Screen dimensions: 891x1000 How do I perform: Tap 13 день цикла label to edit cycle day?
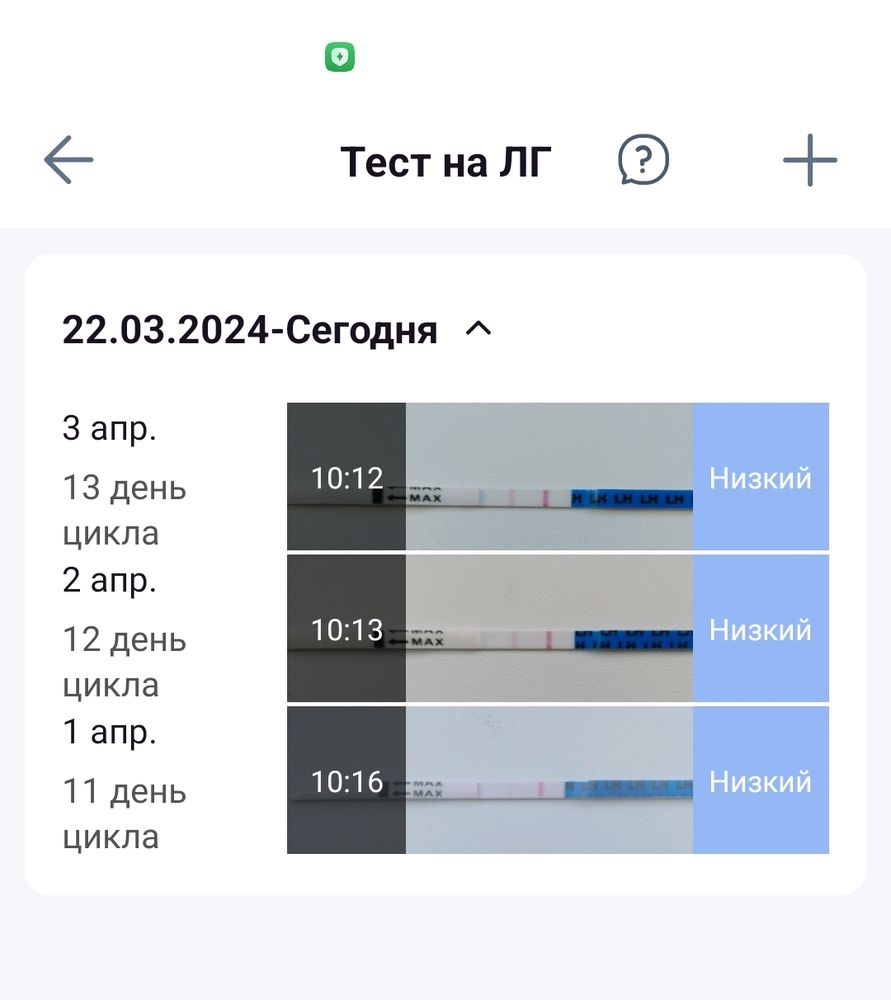click(x=124, y=510)
